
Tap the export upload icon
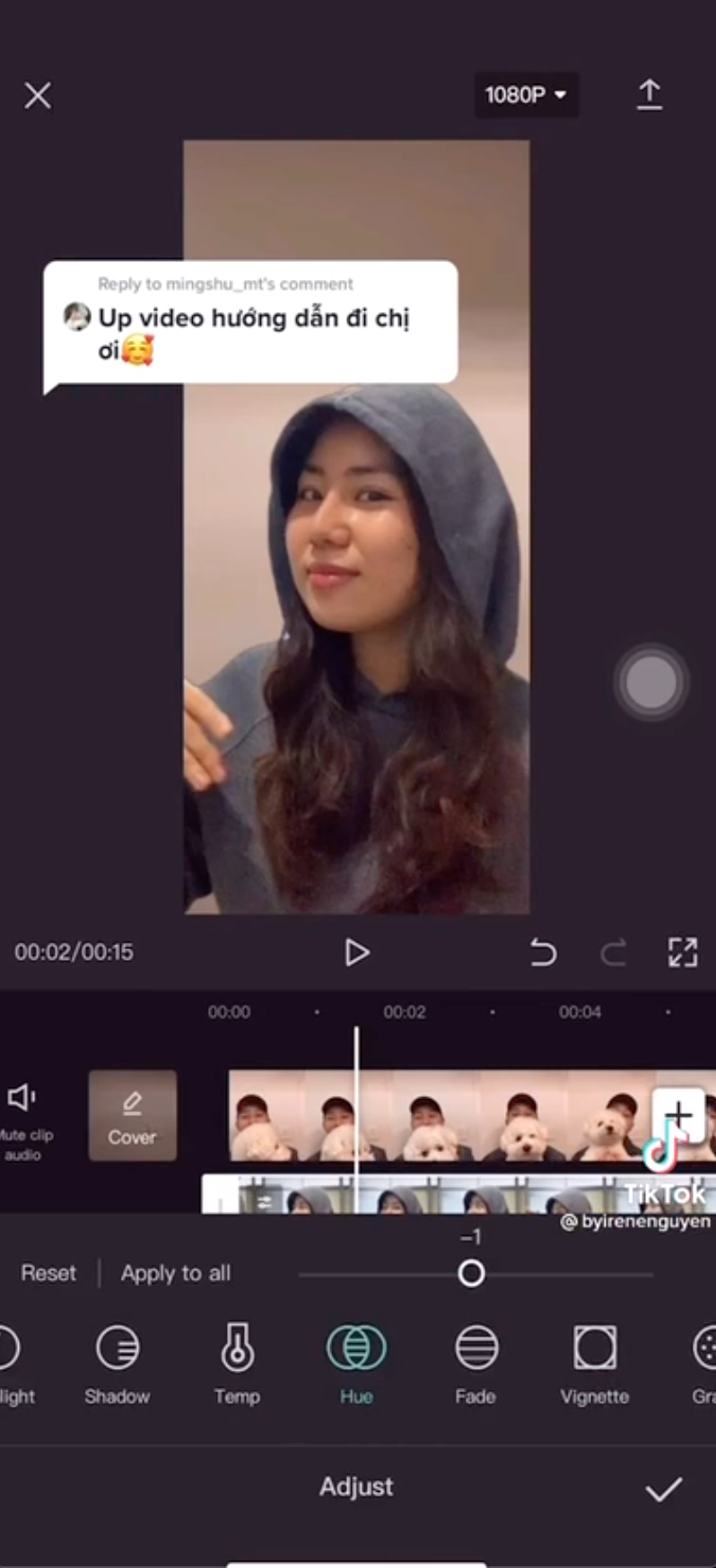point(649,95)
